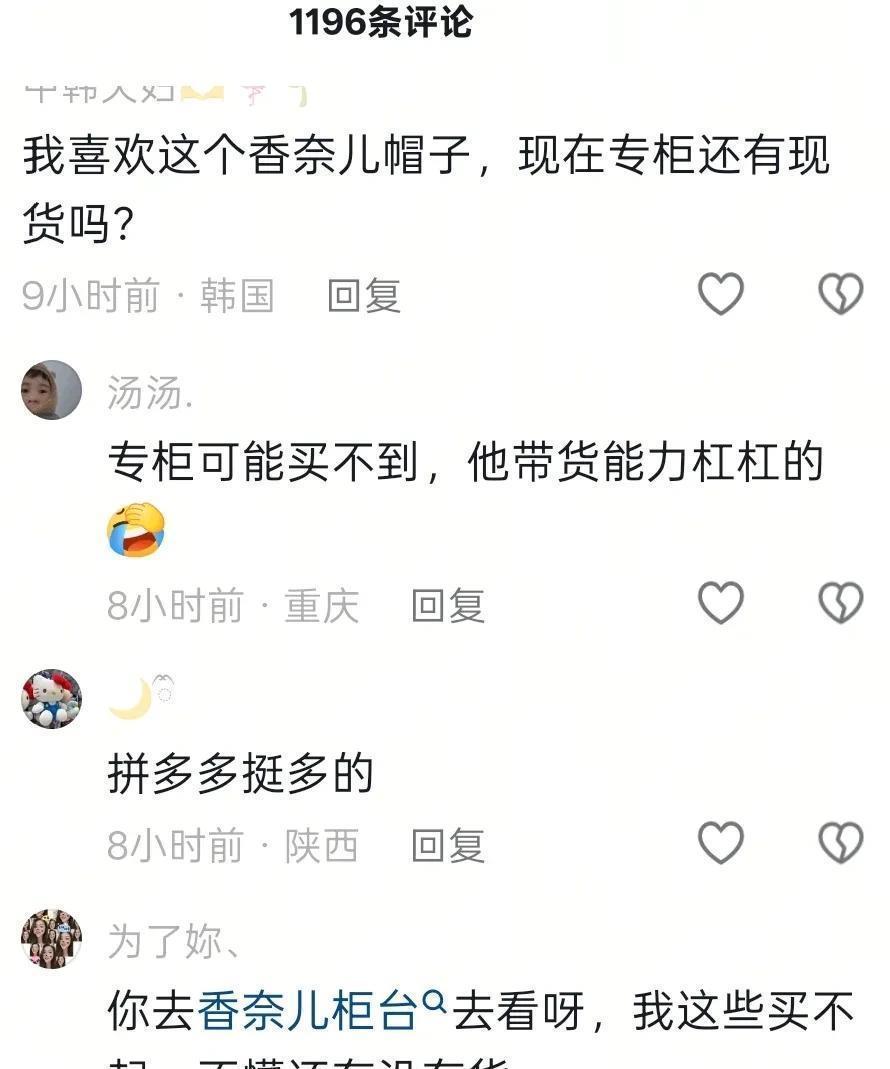
Task: Open the Hello Kitty avatar profile
Action: click(51, 698)
